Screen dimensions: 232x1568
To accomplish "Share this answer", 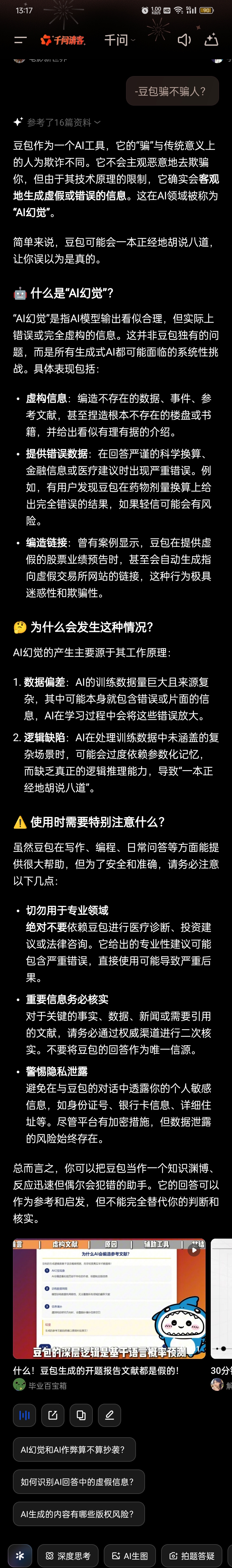I will coord(53,1415).
